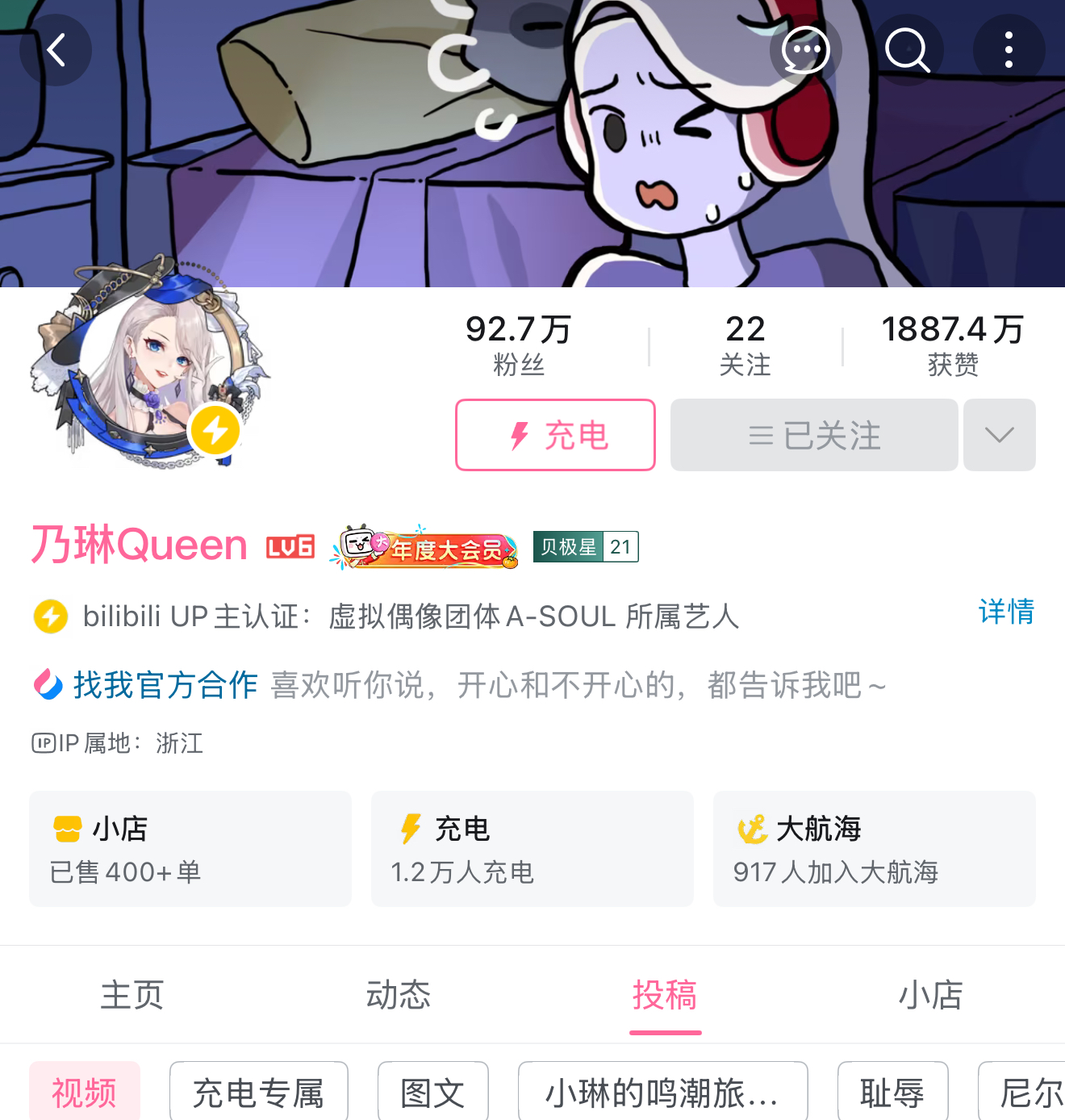
Task: Expand the chevron next to 已关注
Action: 999,435
